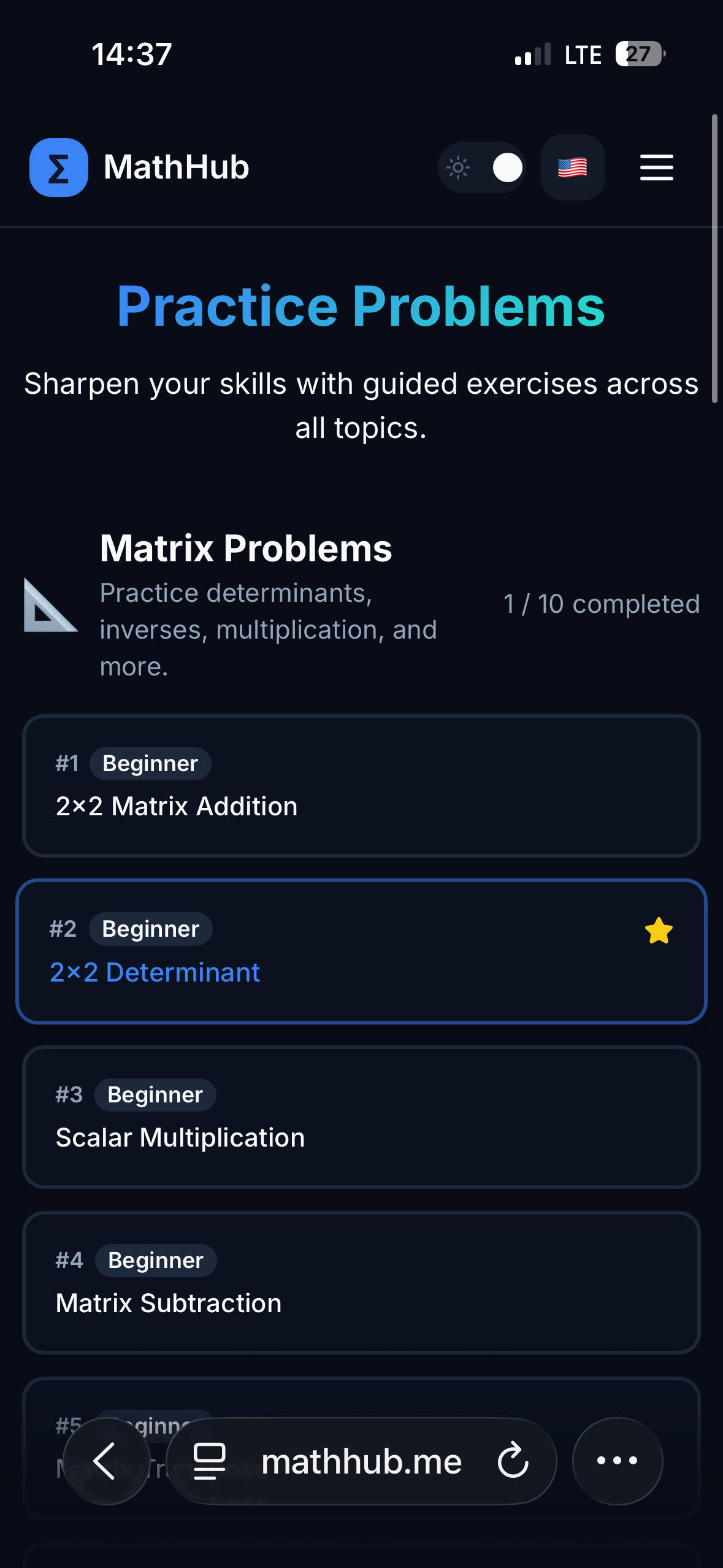The height and width of the screenshot is (1568, 723).
Task: Select the 2×2 Matrix Addition problem
Action: pos(176,805)
